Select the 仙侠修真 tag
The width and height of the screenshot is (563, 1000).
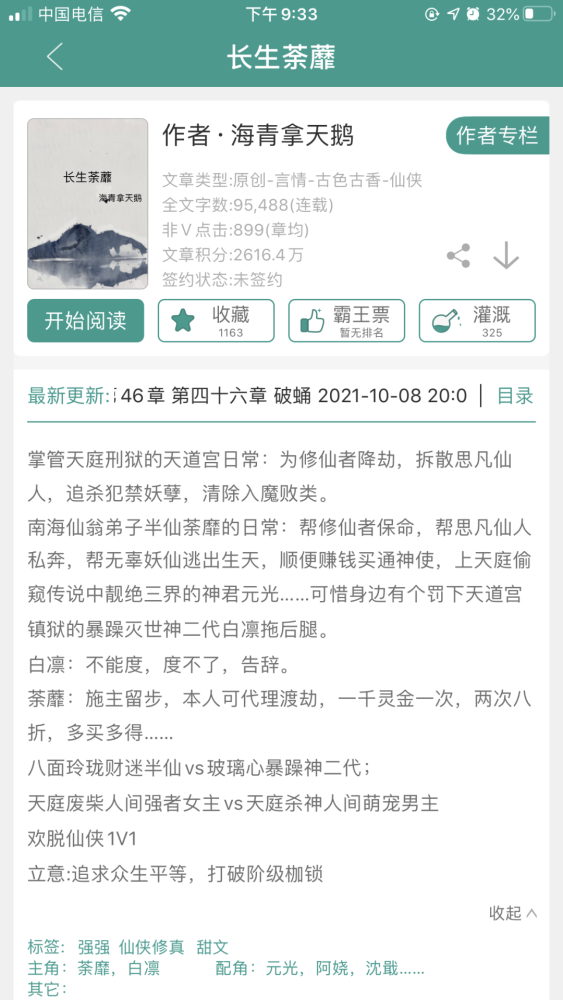151,947
